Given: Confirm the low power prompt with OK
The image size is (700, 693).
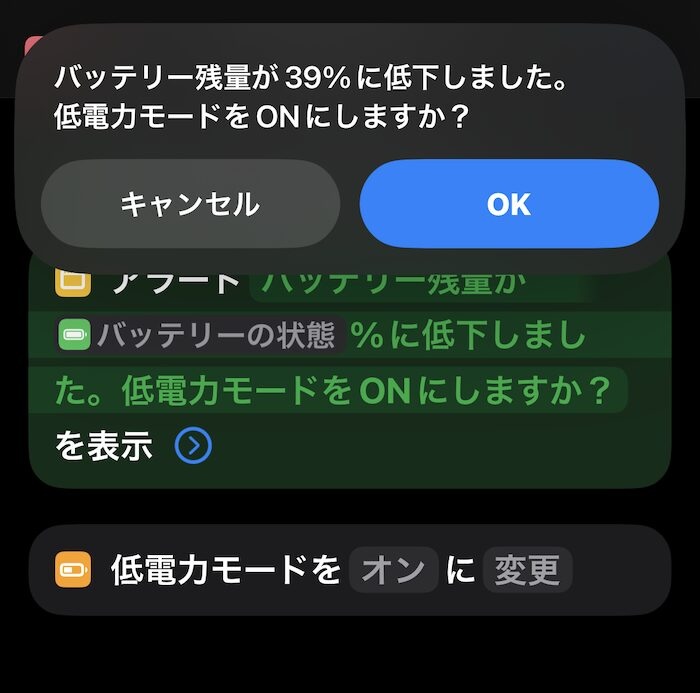Looking at the screenshot, I should (509, 204).
